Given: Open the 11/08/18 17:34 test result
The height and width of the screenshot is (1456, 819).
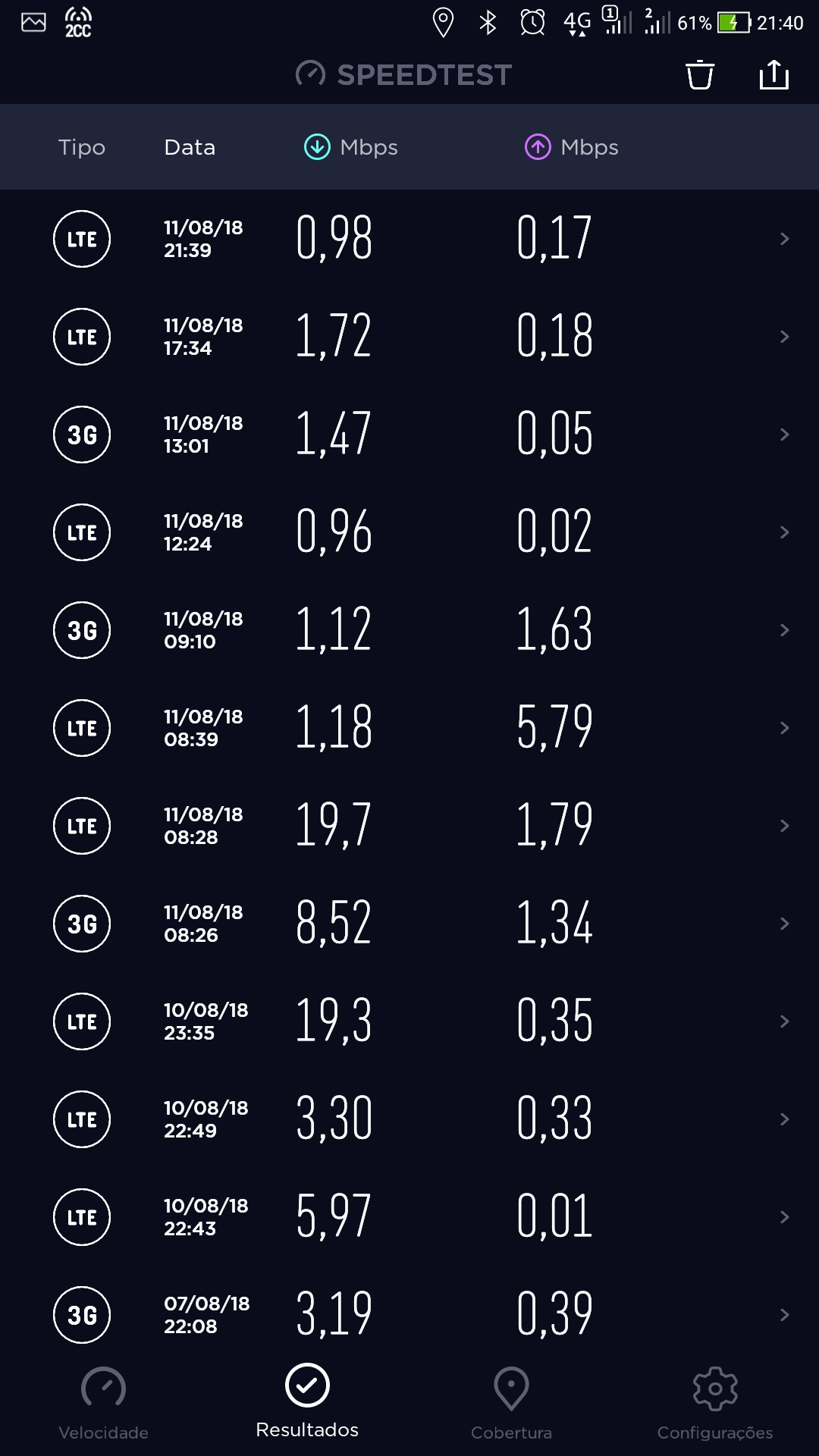Looking at the screenshot, I should [x=409, y=337].
